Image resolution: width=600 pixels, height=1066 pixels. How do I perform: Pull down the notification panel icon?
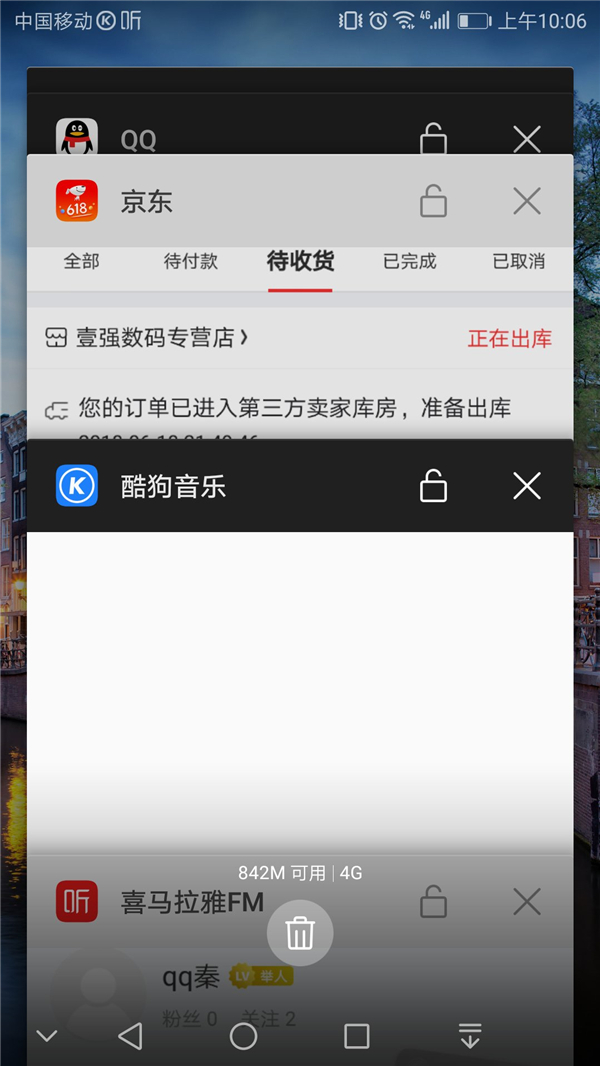click(x=470, y=1036)
